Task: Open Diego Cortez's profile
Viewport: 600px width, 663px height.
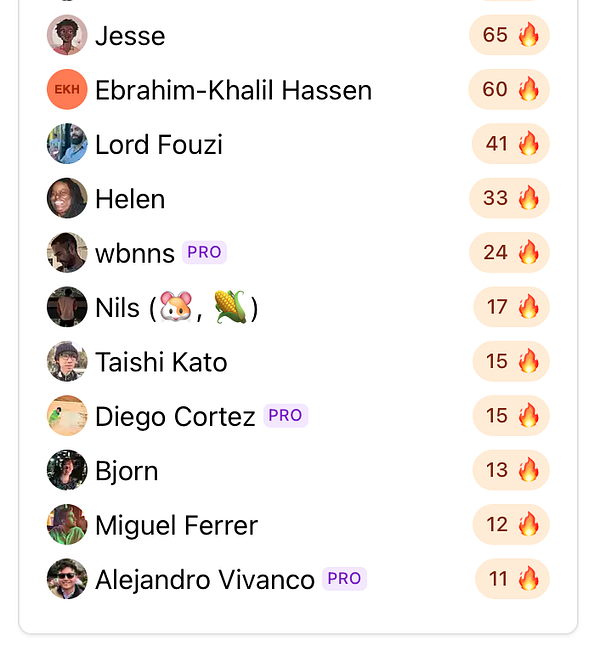Action: pos(175,416)
